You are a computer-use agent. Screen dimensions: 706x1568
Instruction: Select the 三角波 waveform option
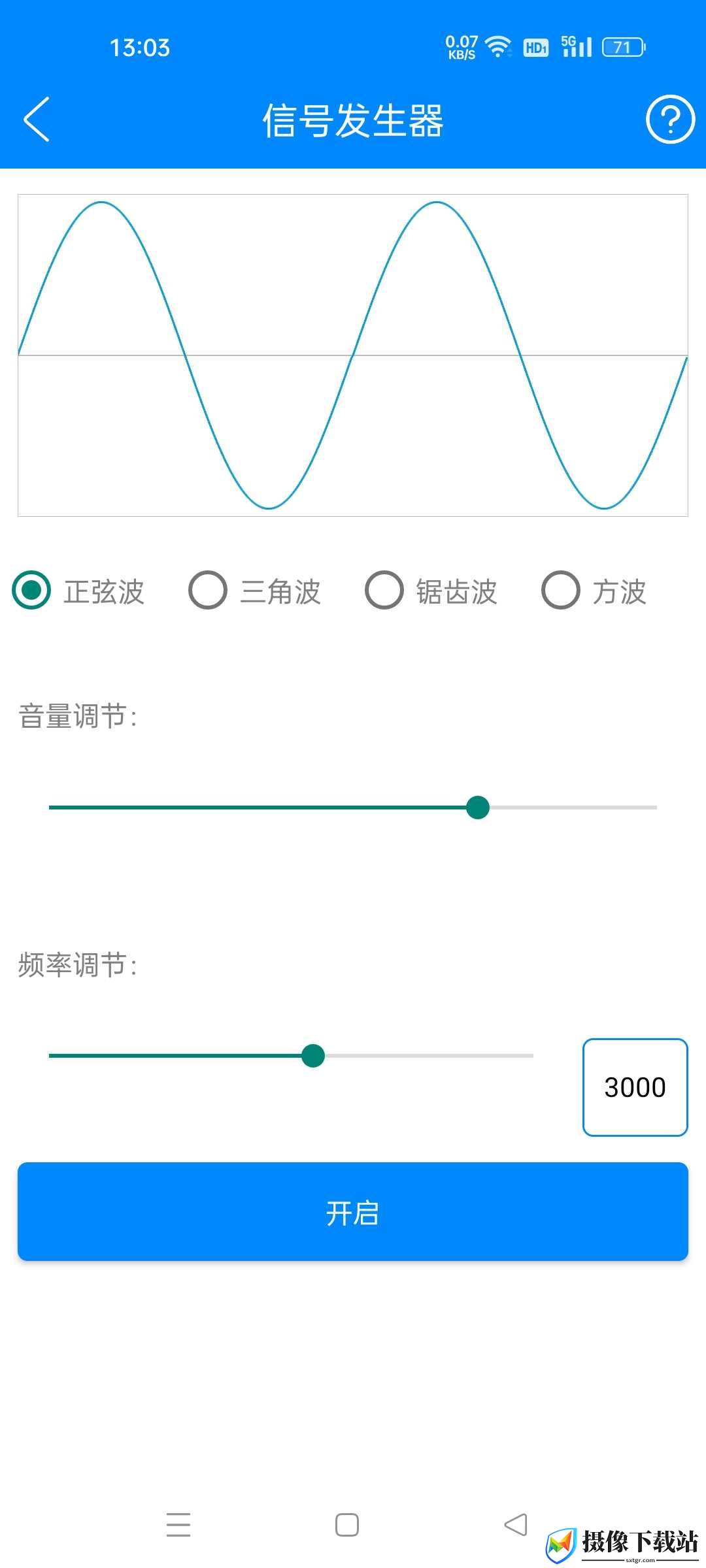click(x=254, y=591)
